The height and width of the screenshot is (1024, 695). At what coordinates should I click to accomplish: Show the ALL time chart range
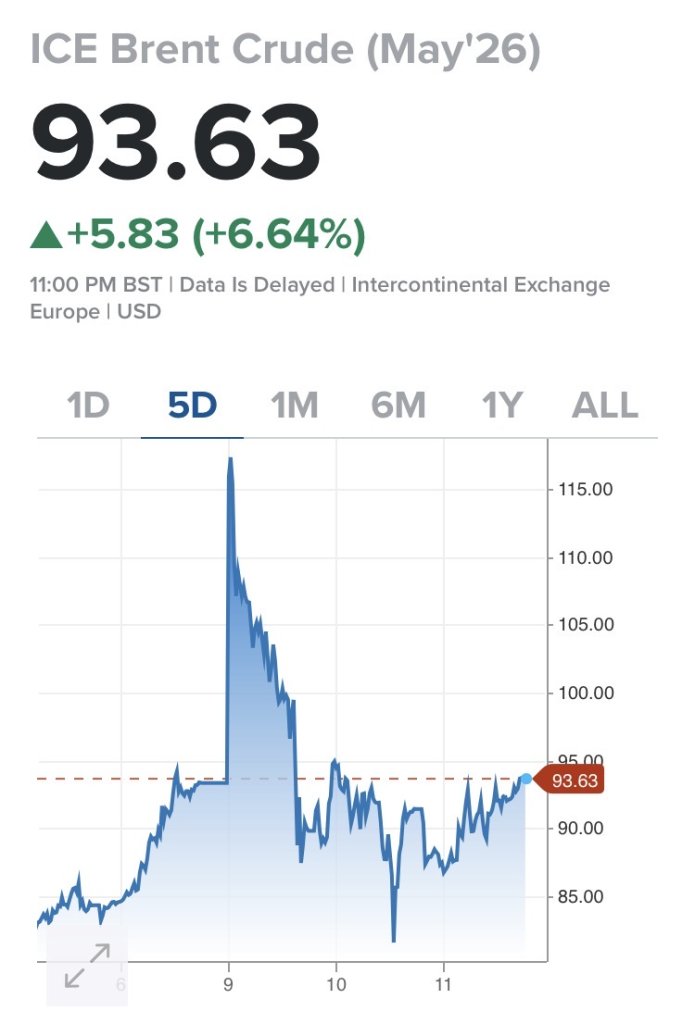[x=605, y=406]
